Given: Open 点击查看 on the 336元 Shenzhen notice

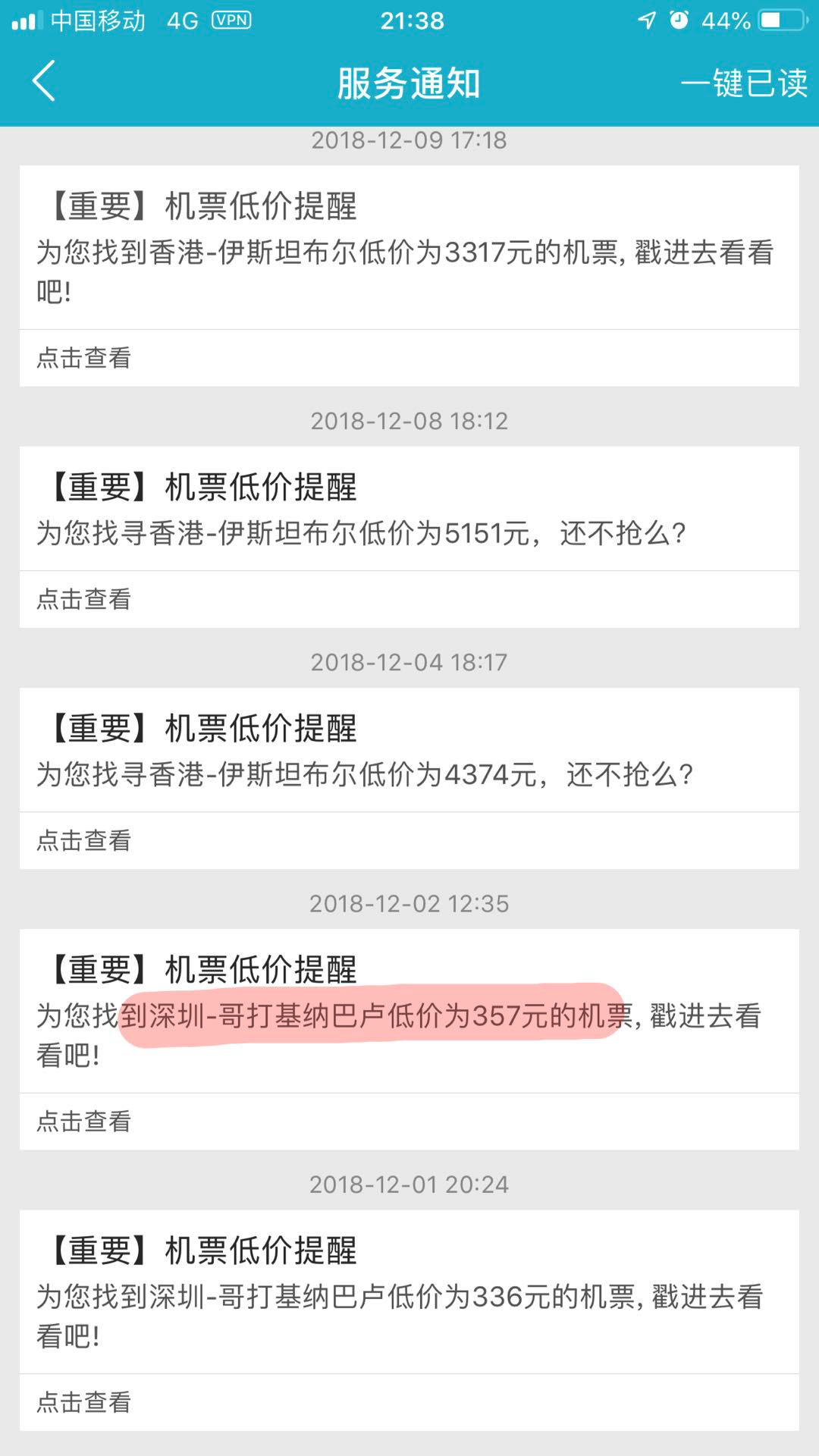Looking at the screenshot, I should [83, 1403].
